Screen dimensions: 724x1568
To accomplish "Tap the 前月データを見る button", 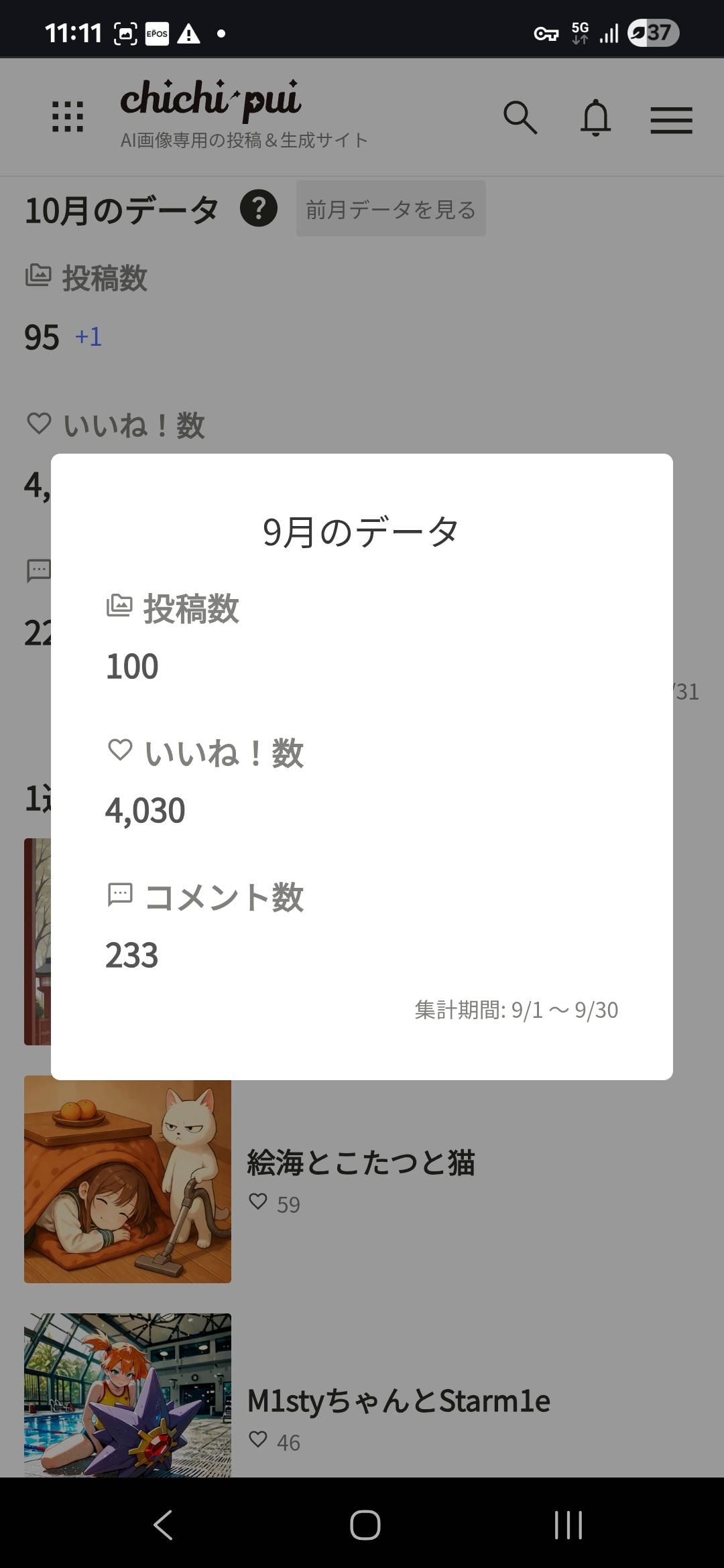I will pyautogui.click(x=391, y=209).
